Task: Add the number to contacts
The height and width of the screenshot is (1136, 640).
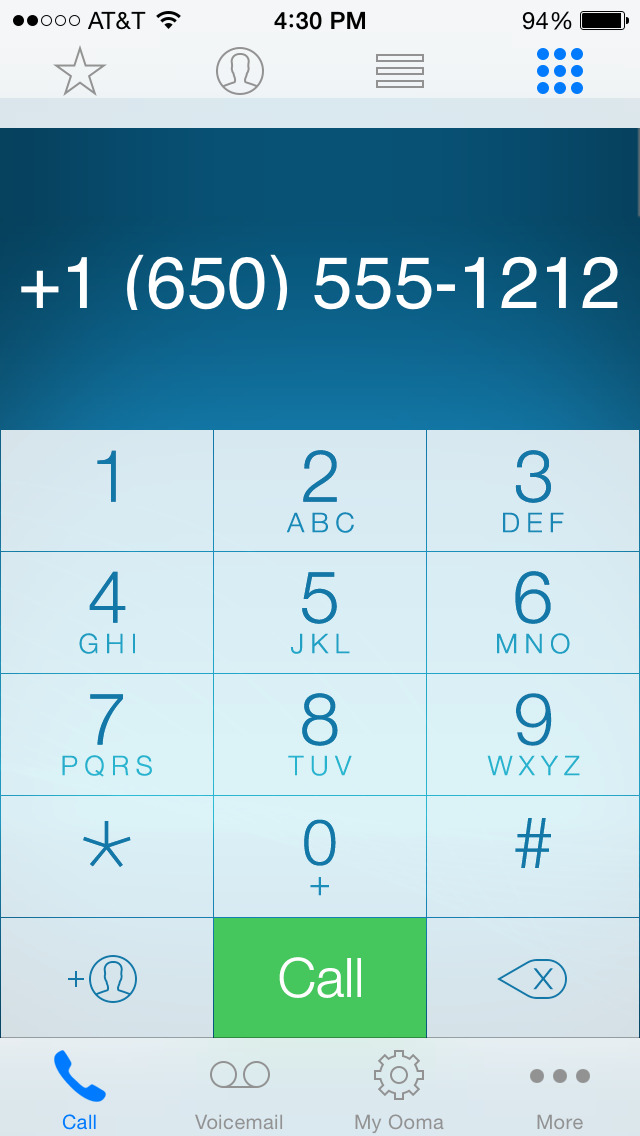Action: 105,978
